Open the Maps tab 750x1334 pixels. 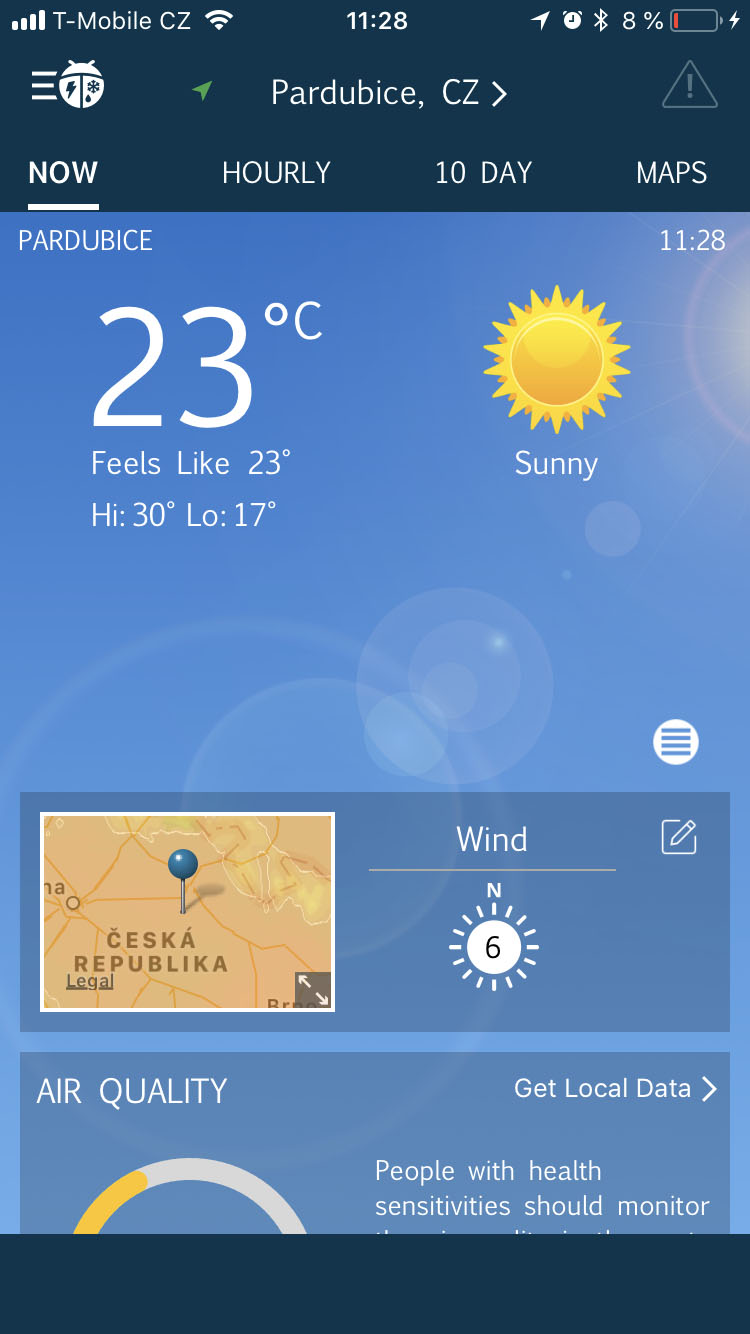point(671,173)
